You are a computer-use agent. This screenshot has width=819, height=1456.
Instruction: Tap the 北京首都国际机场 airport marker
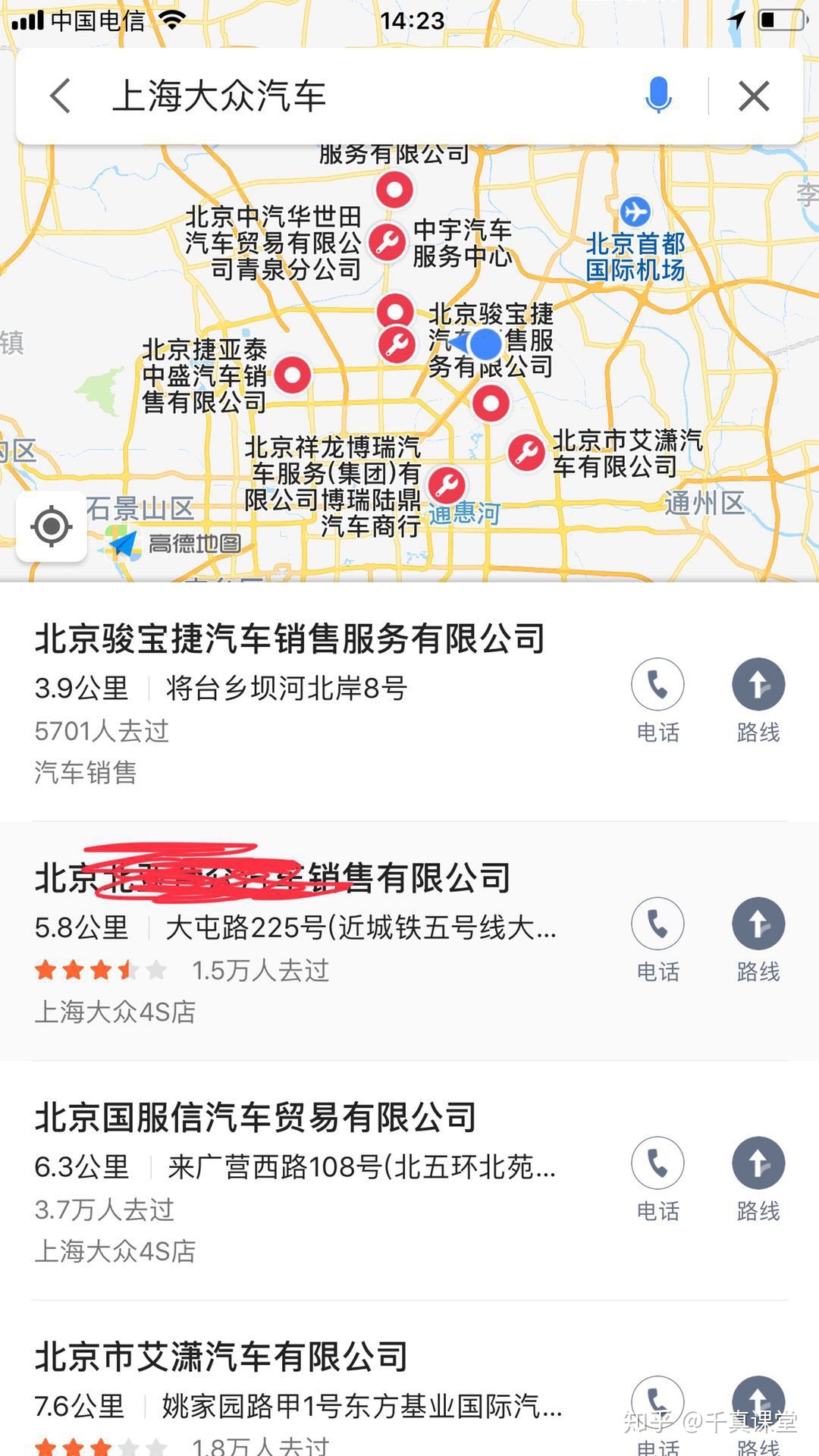(x=635, y=211)
